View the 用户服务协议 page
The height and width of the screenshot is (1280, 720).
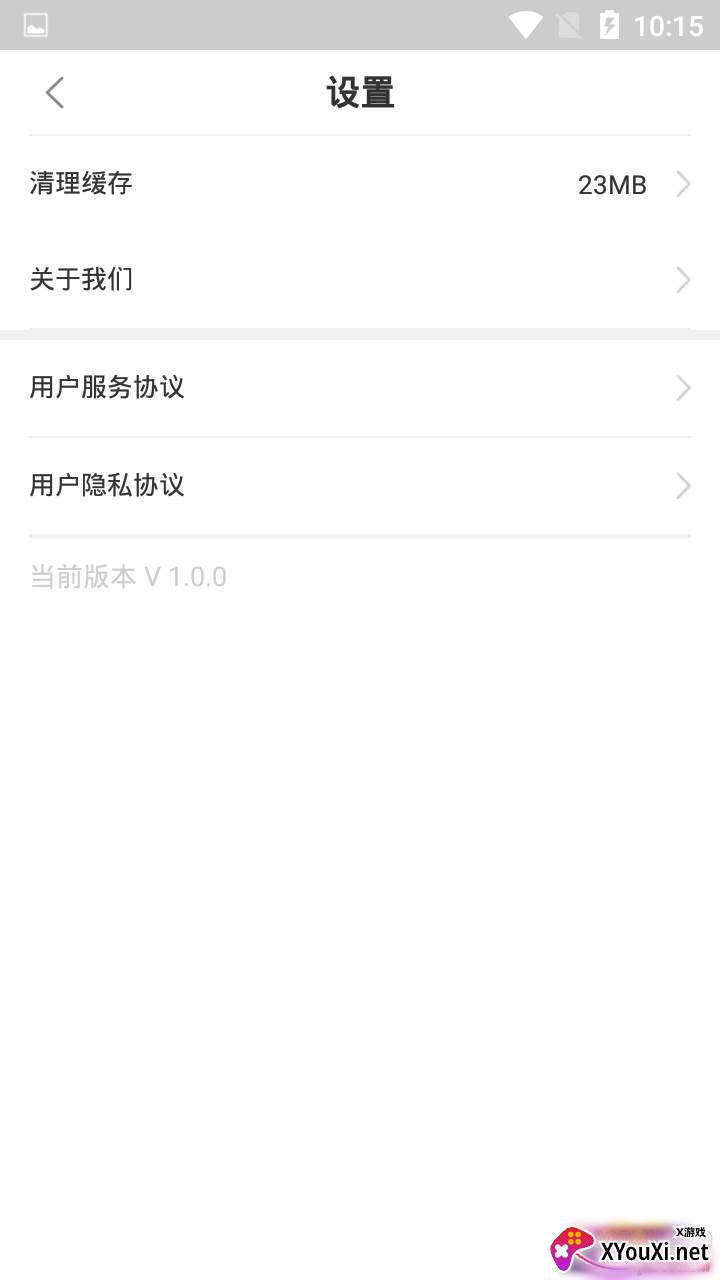pyautogui.click(x=360, y=388)
